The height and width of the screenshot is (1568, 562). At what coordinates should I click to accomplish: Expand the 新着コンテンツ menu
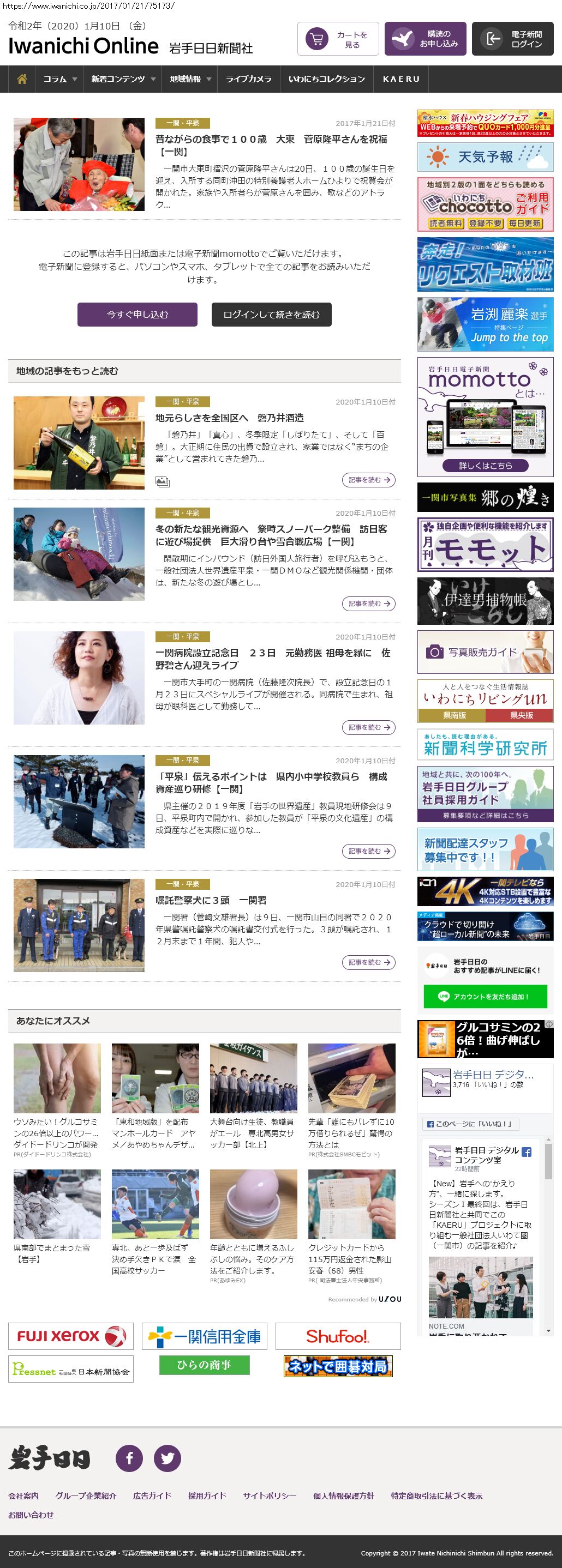123,79
